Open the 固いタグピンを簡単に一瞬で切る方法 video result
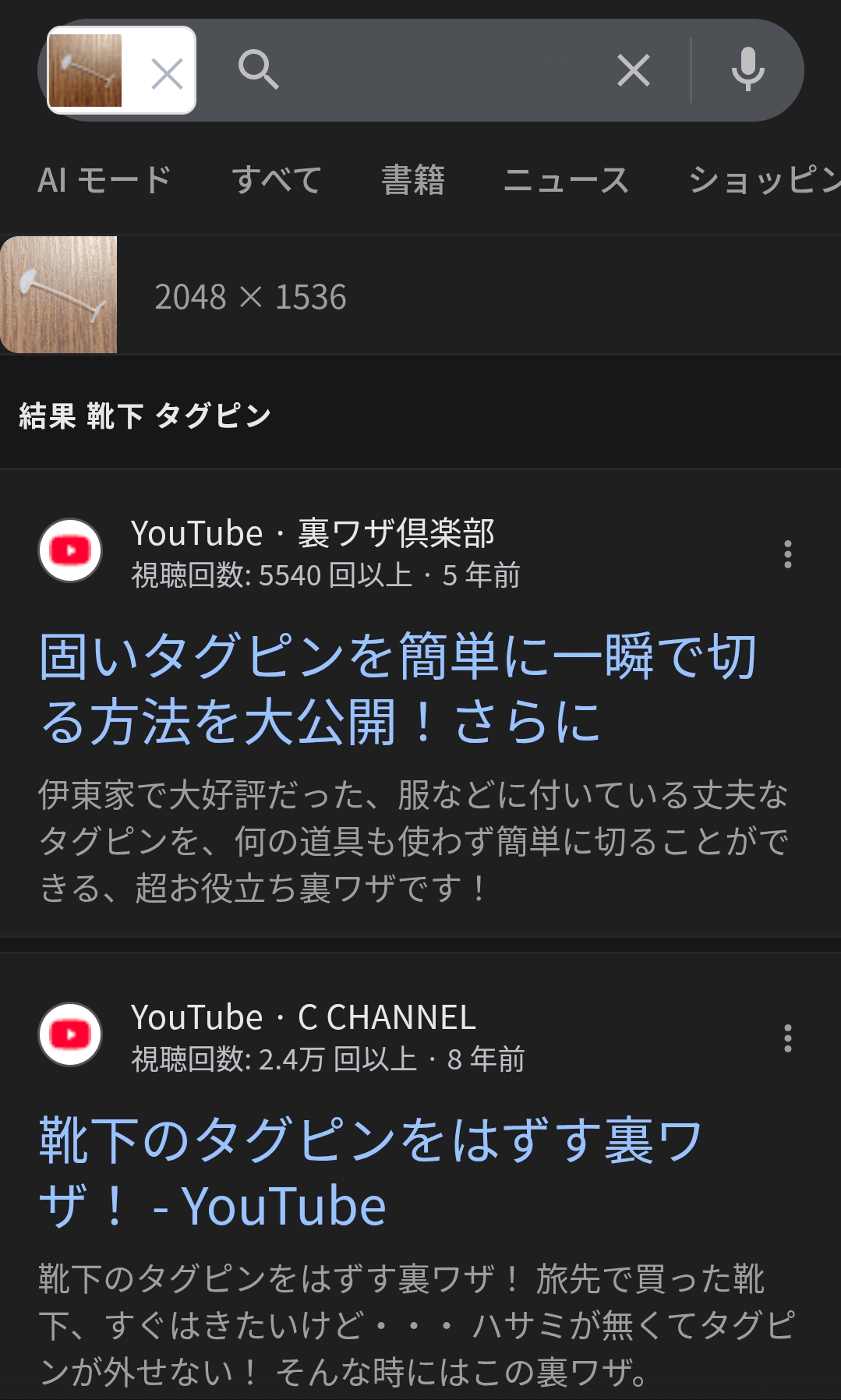 click(398, 688)
